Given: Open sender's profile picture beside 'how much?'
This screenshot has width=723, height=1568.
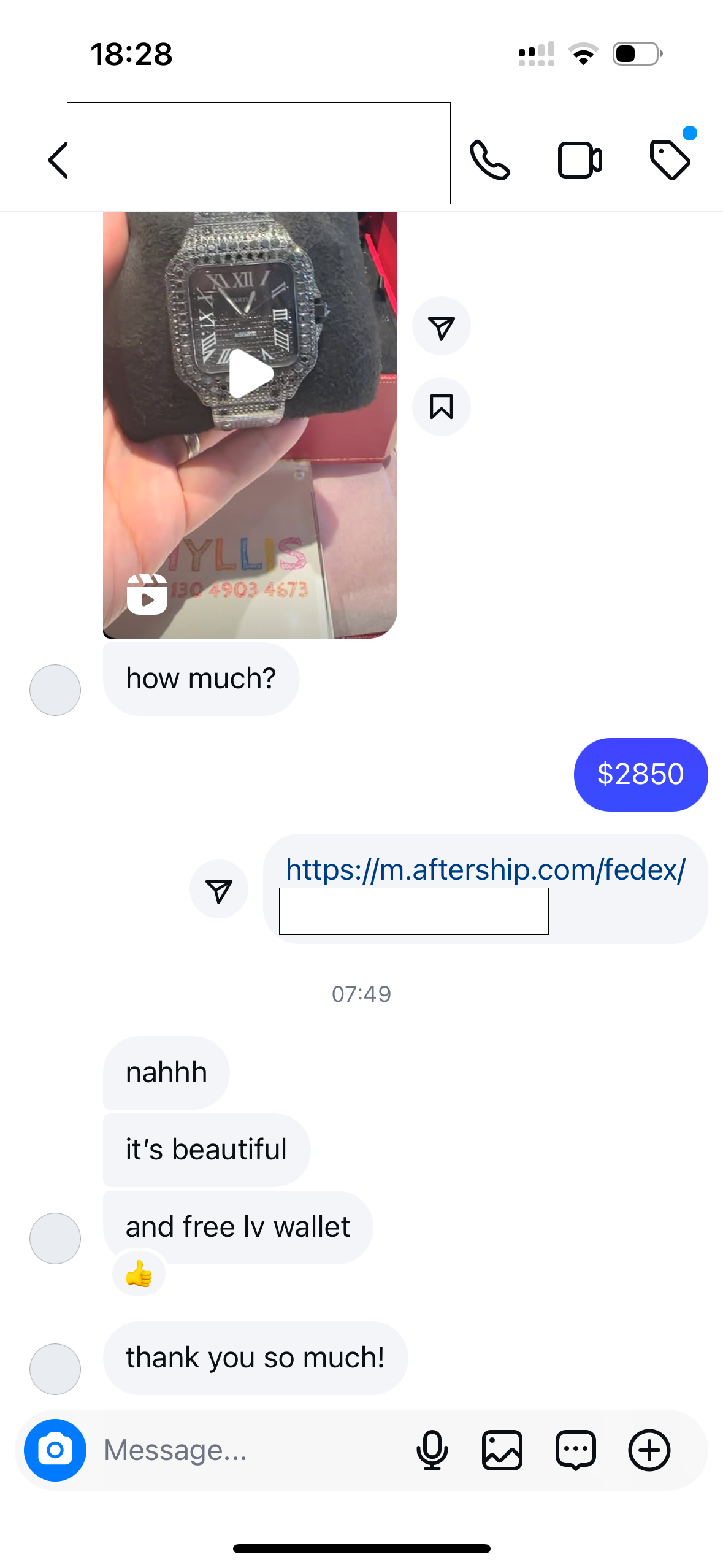Looking at the screenshot, I should pos(55,690).
